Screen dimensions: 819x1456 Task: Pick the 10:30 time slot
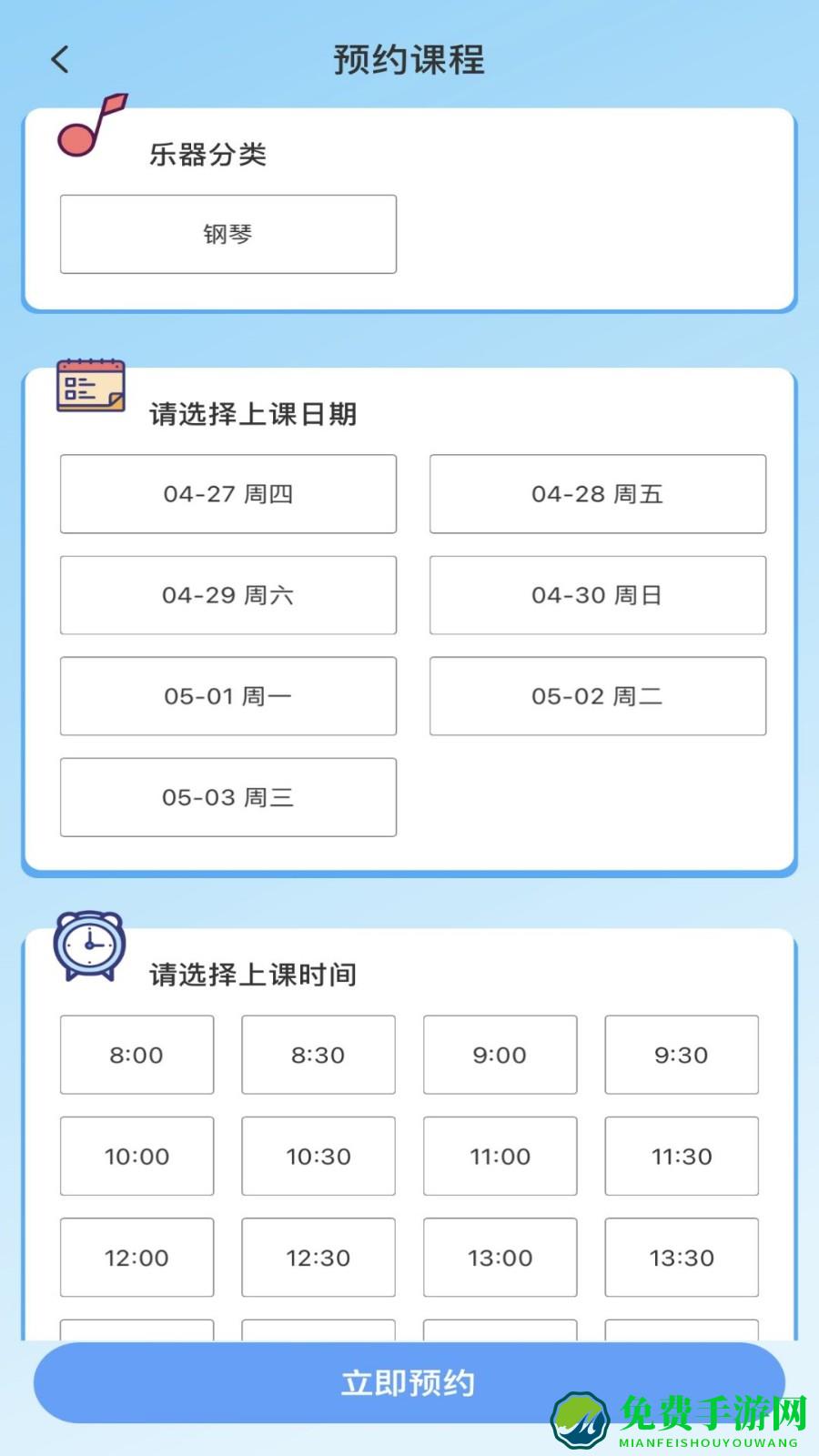click(x=318, y=1157)
